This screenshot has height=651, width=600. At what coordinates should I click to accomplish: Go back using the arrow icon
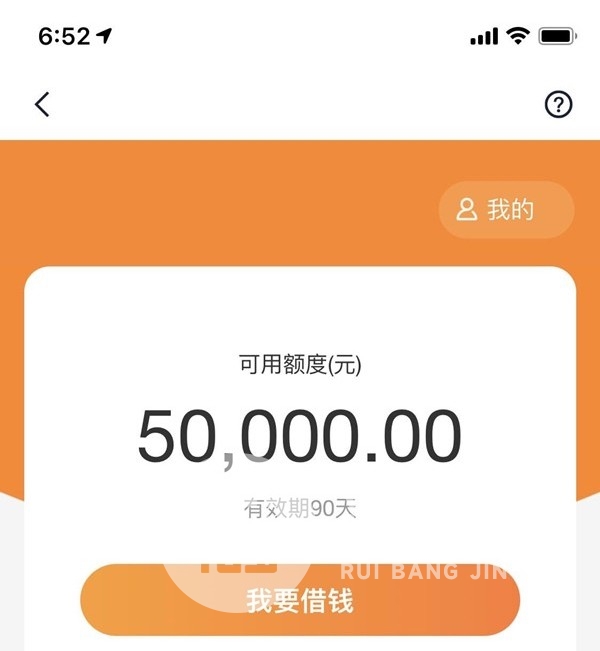(42, 104)
